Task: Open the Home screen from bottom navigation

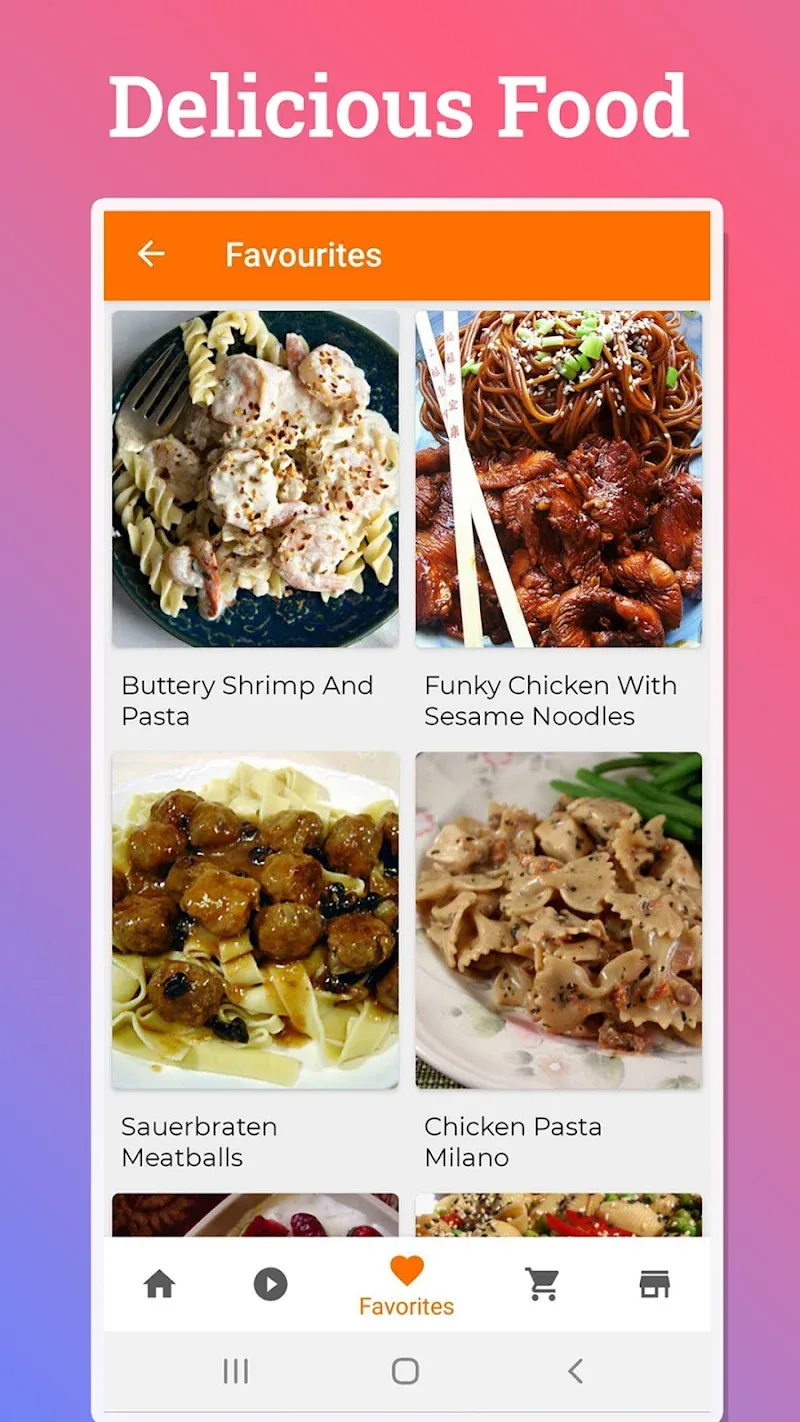Action: [160, 1284]
